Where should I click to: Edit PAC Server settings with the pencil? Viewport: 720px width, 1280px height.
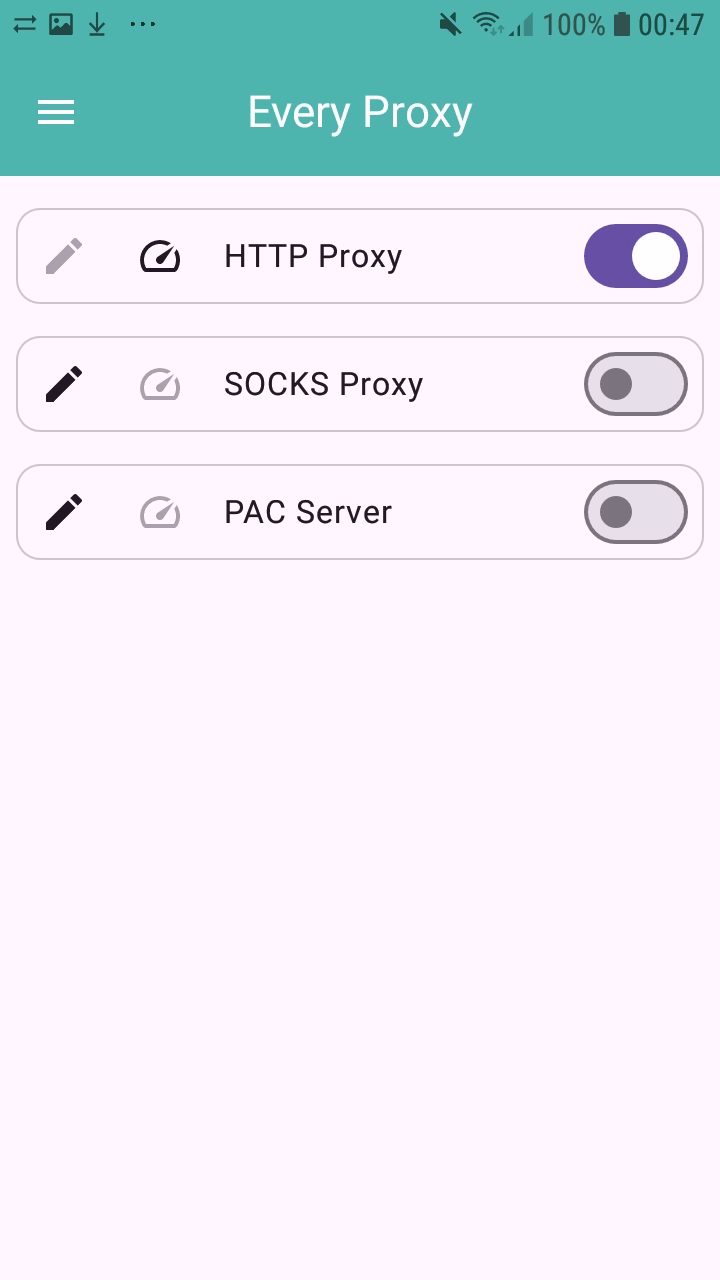pos(64,512)
